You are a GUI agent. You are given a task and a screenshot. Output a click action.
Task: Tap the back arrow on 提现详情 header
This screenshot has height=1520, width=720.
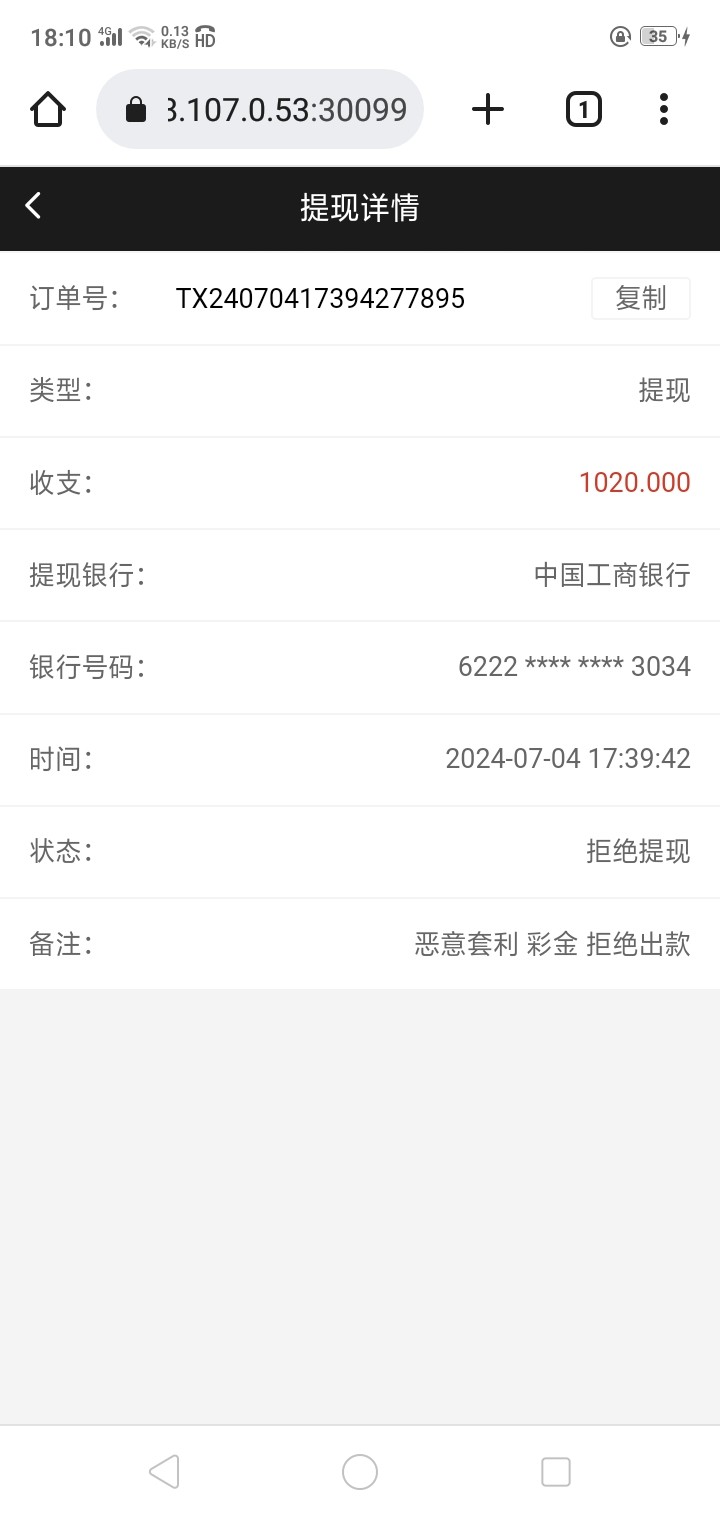click(x=34, y=206)
